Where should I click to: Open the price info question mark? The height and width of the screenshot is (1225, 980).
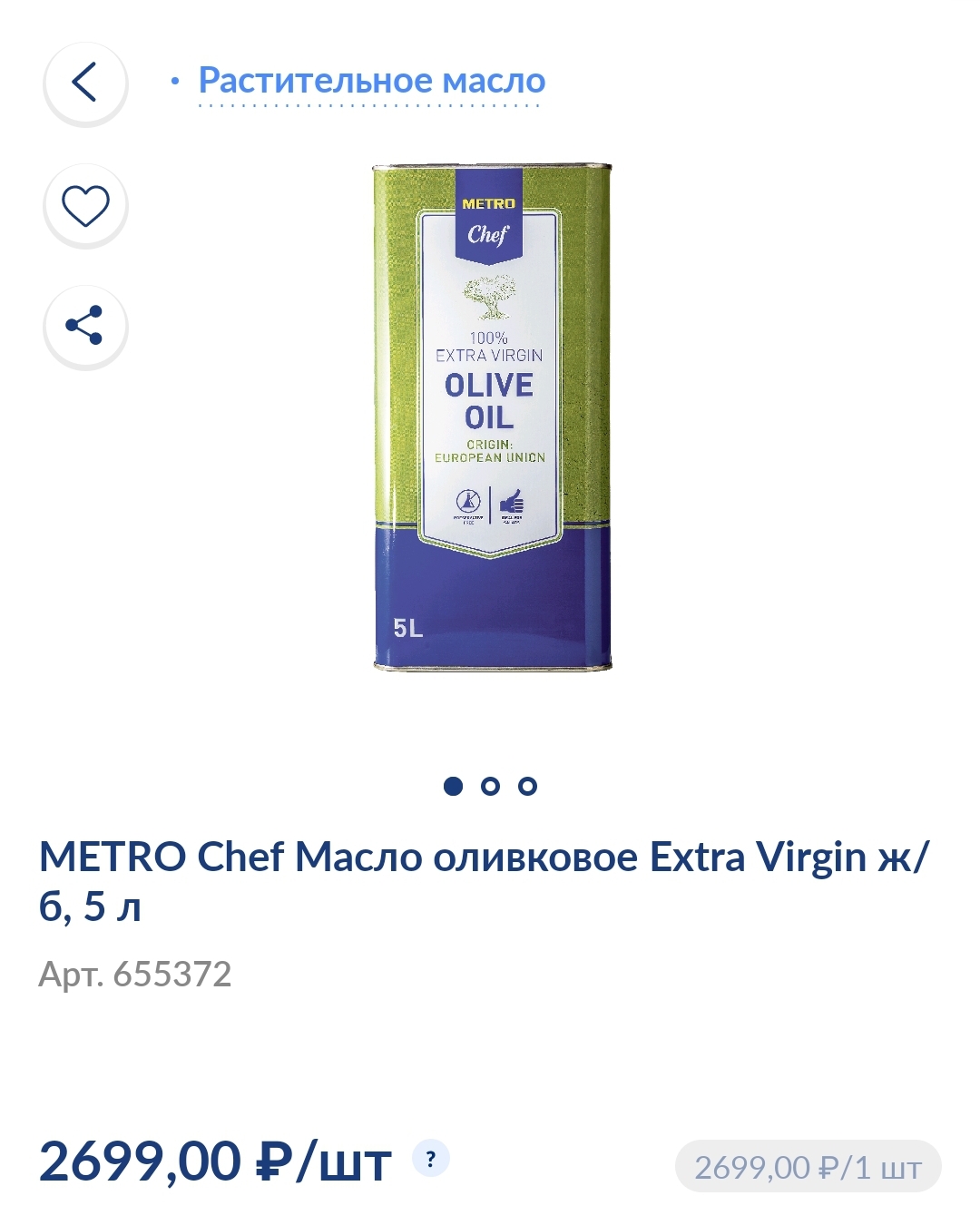431,1159
